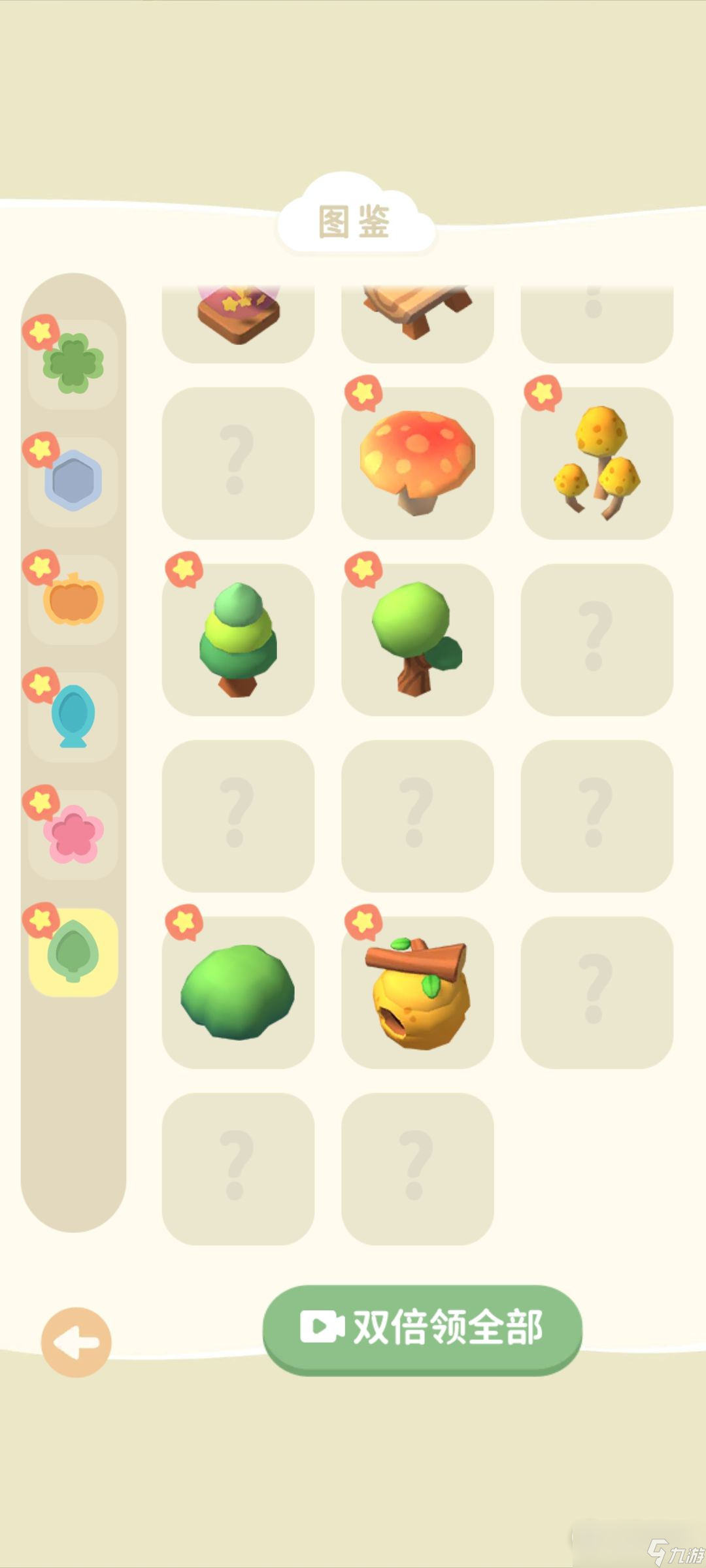Tap the highlighted green leaf category tab

(73, 952)
